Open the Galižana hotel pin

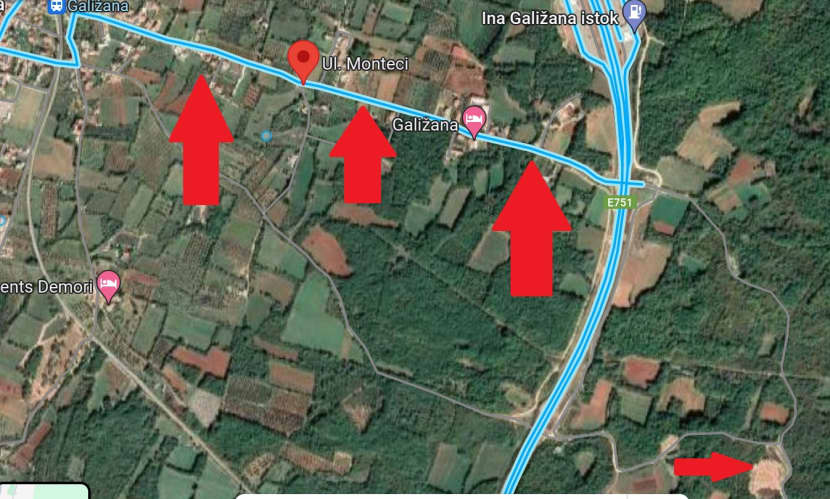pos(474,121)
